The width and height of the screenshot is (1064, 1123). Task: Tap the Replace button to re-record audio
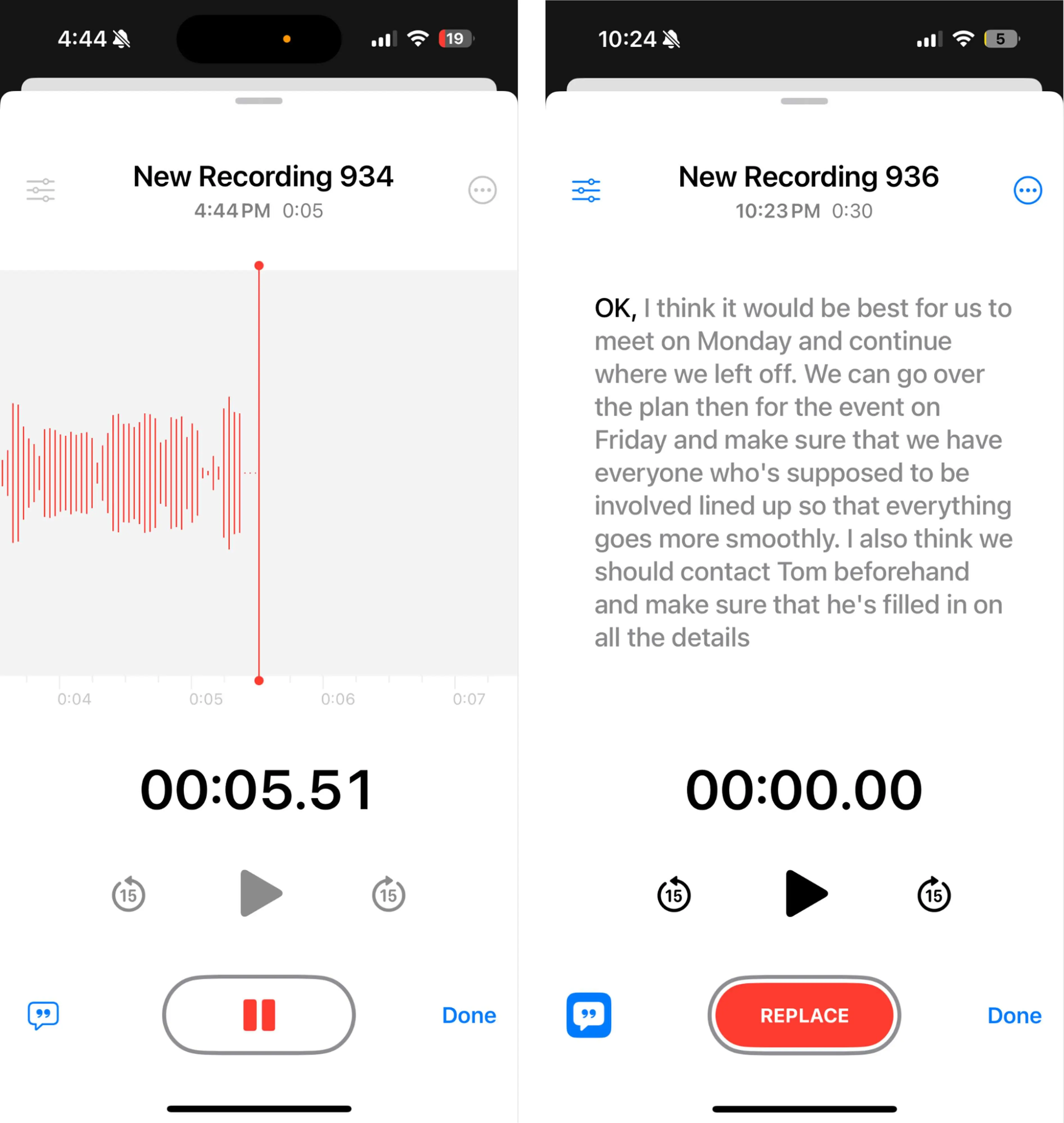click(804, 1015)
